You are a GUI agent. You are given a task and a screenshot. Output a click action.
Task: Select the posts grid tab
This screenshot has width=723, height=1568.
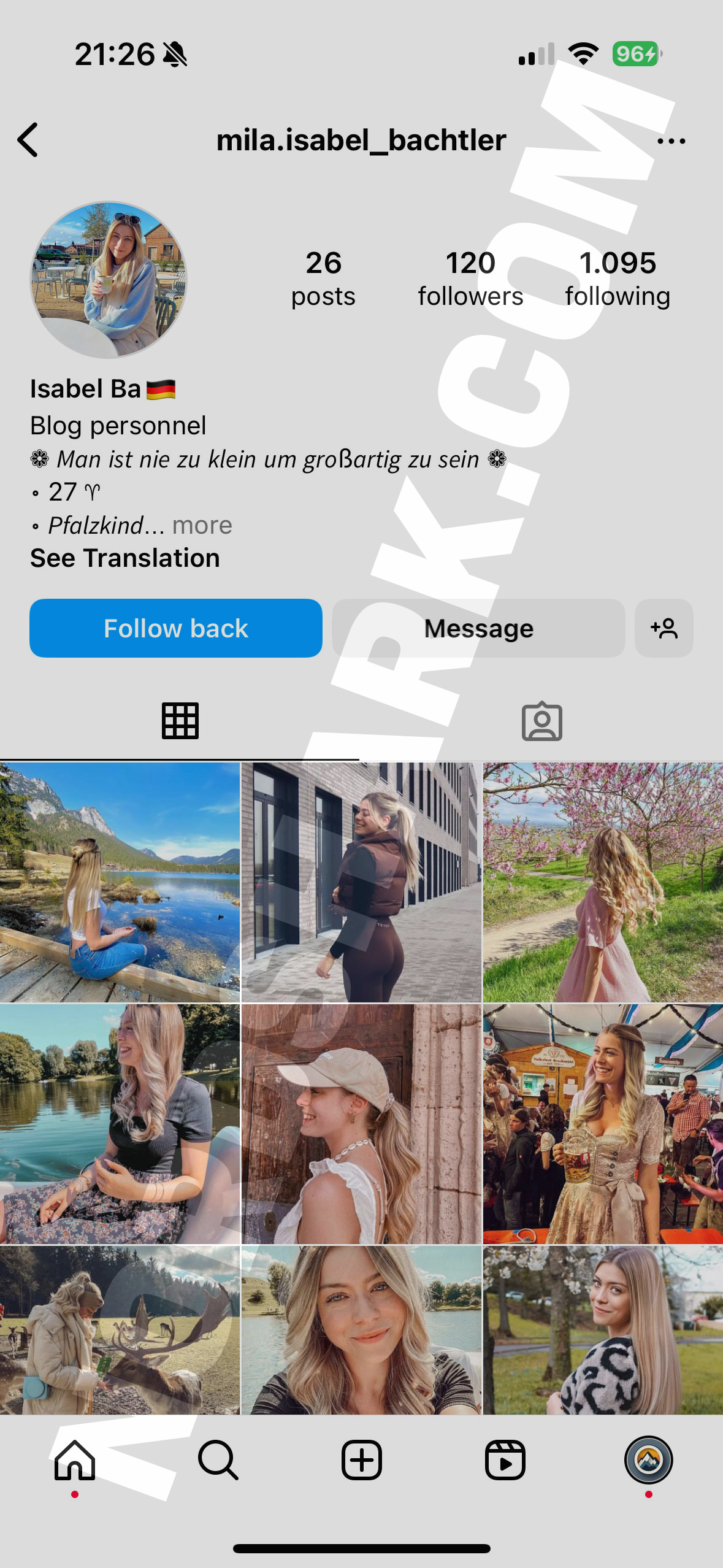click(x=180, y=721)
